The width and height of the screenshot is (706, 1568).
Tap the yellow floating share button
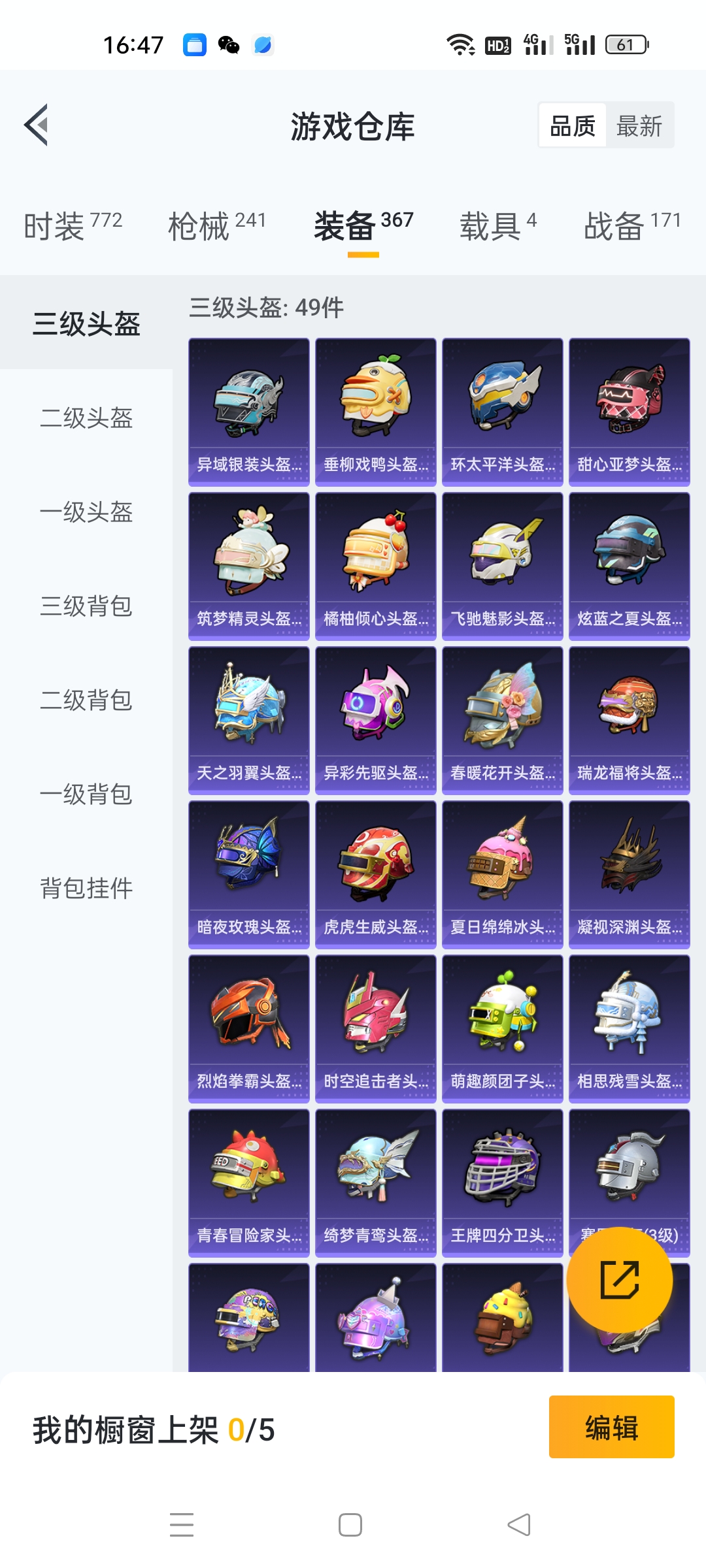[620, 1279]
